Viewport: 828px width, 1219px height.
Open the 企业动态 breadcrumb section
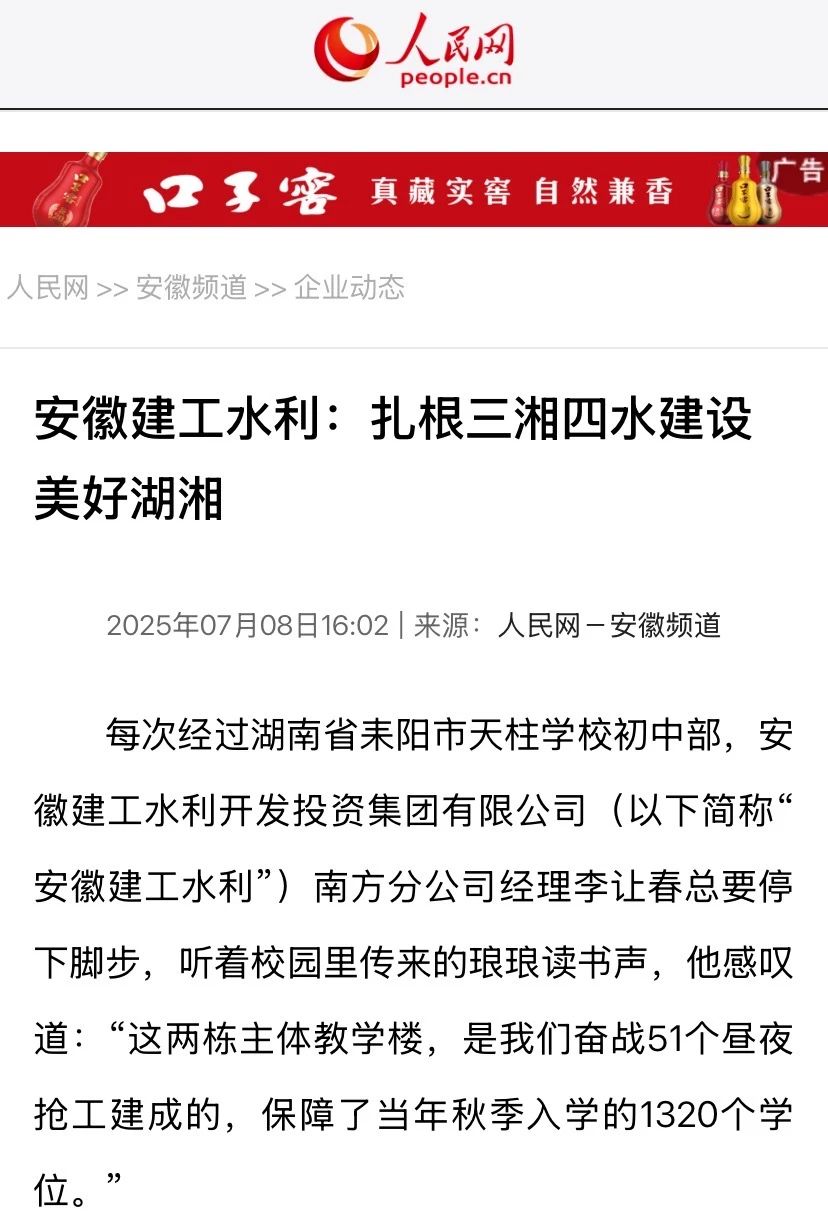[349, 288]
